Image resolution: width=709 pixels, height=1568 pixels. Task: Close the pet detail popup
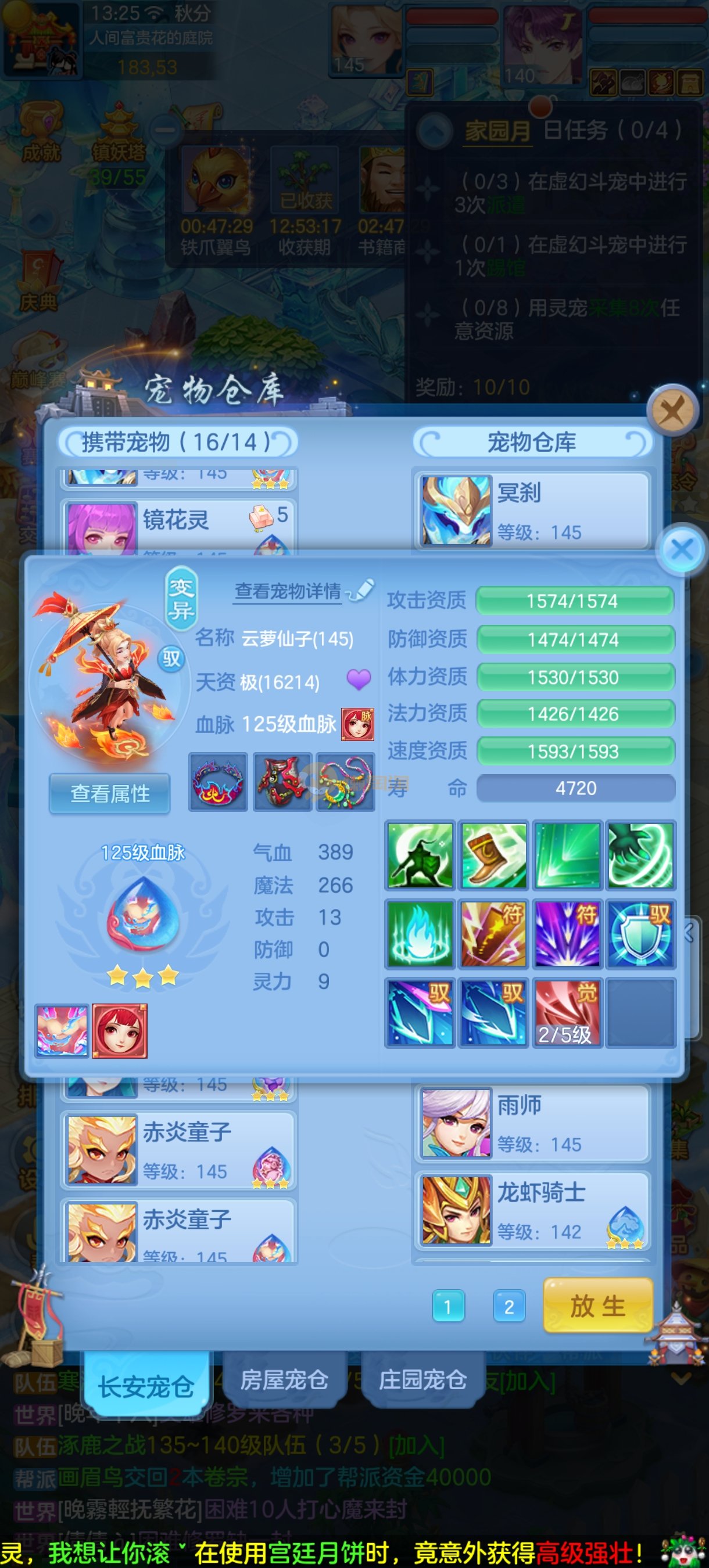pos(682,549)
